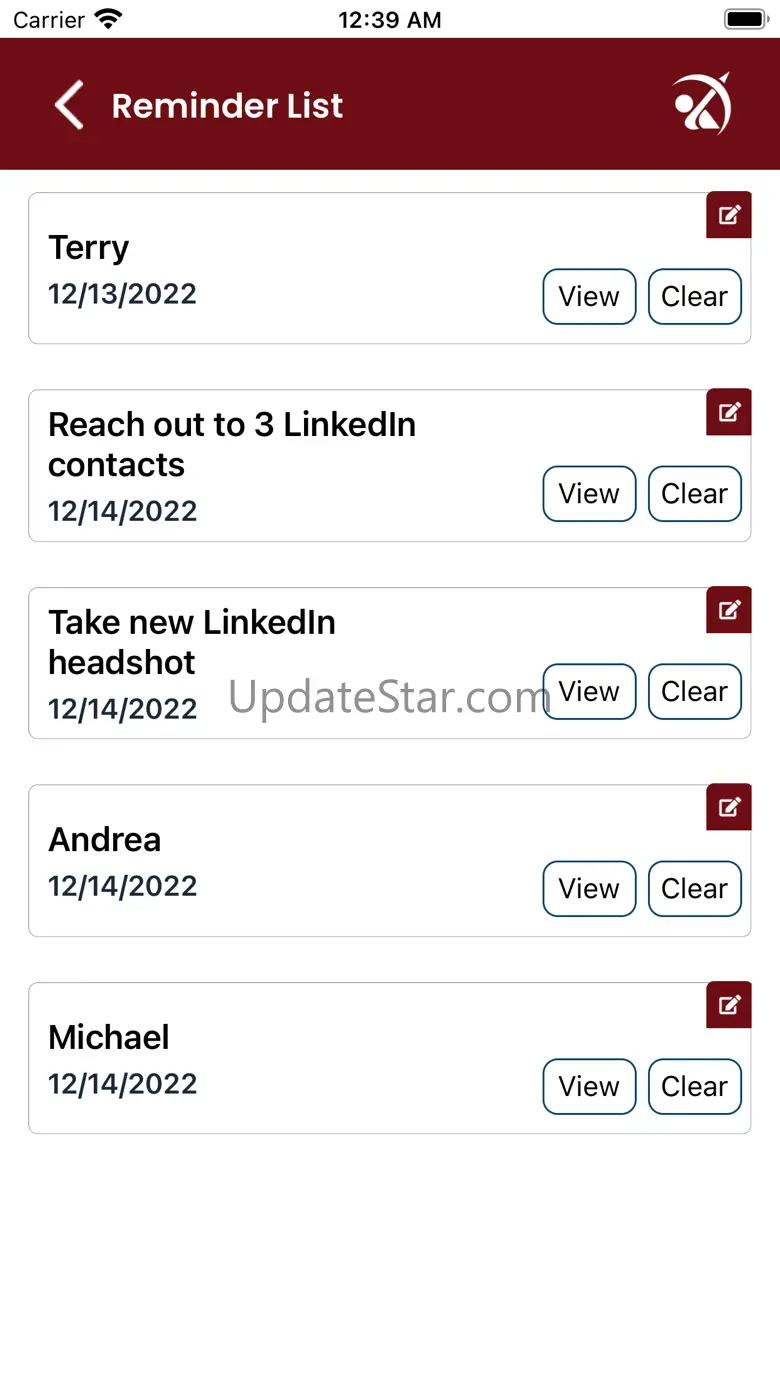Viewport: 780px width, 1387px height.
Task: View the LinkedIn contacts reminder
Action: [589, 494]
